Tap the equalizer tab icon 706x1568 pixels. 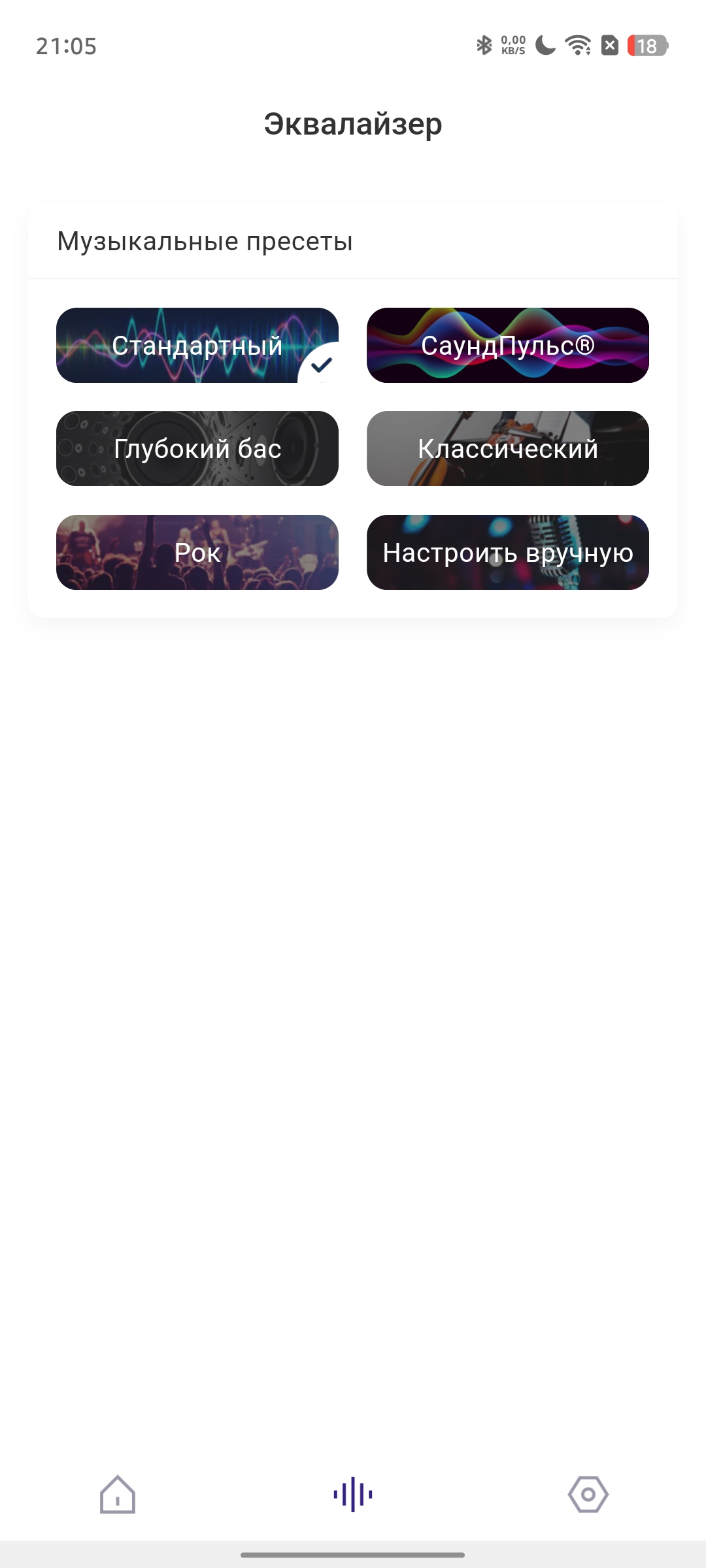[353, 1494]
